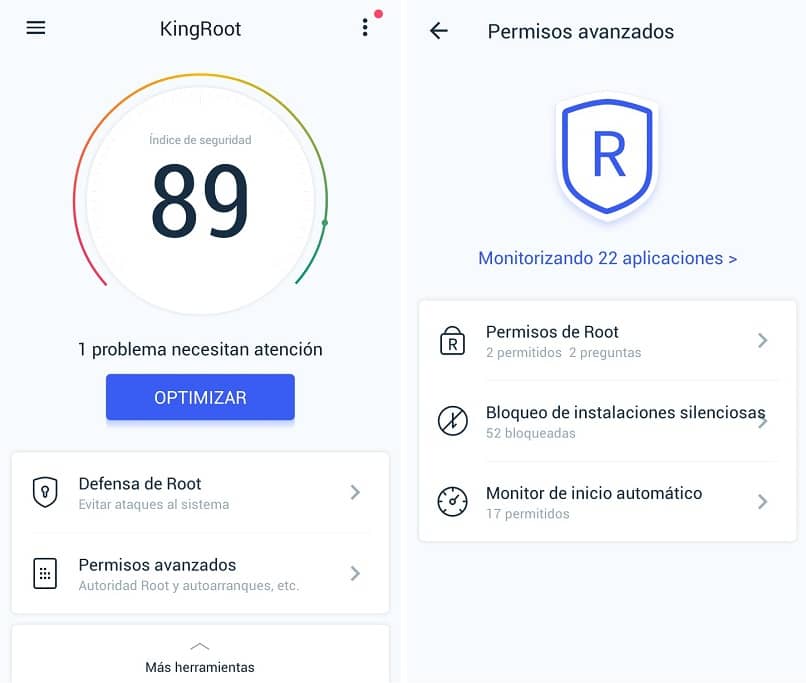Screen dimensions: 806x683
Task: Open Permisos de Root
Action: 607,341
